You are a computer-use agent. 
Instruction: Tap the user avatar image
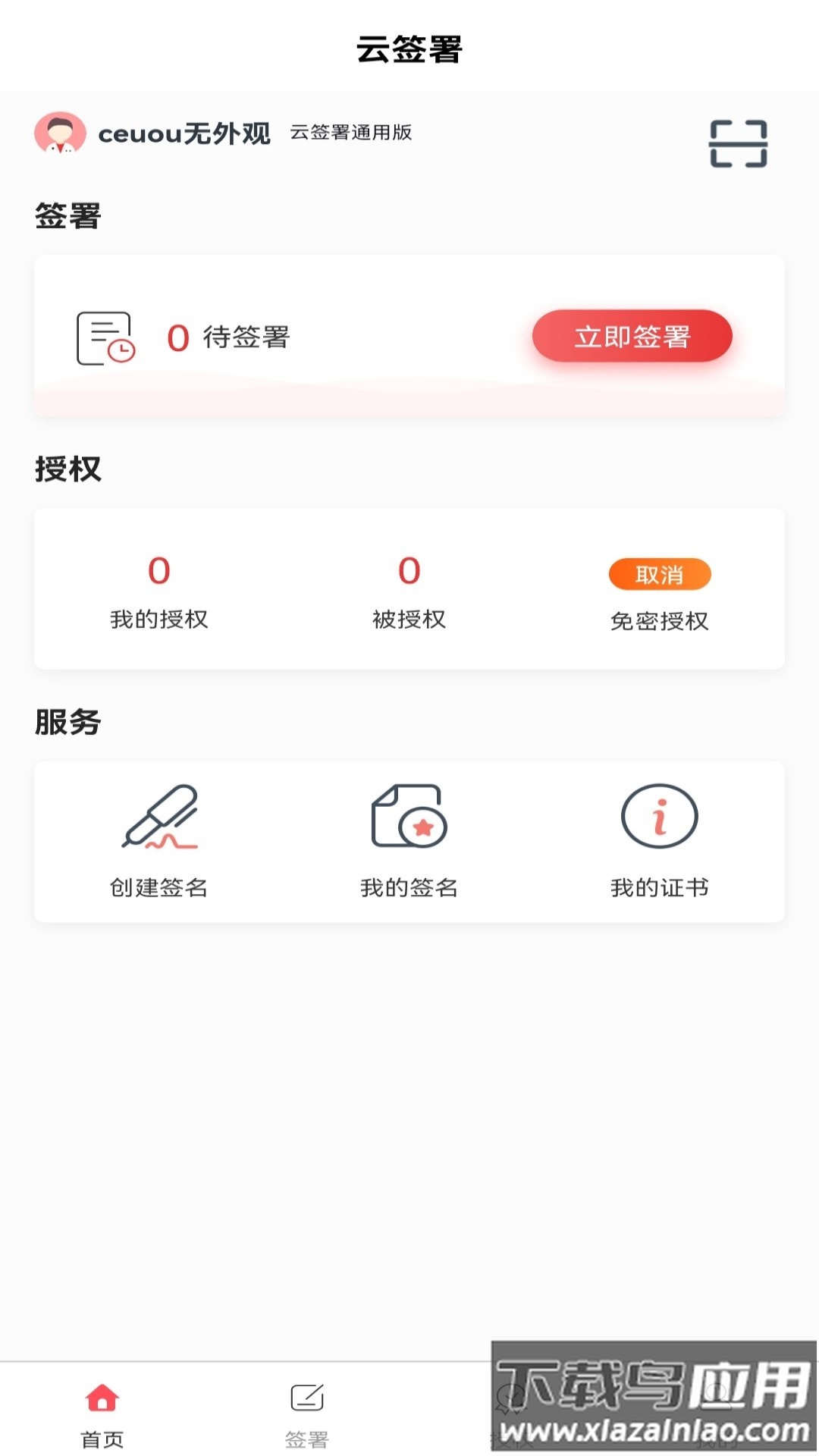pos(59,135)
